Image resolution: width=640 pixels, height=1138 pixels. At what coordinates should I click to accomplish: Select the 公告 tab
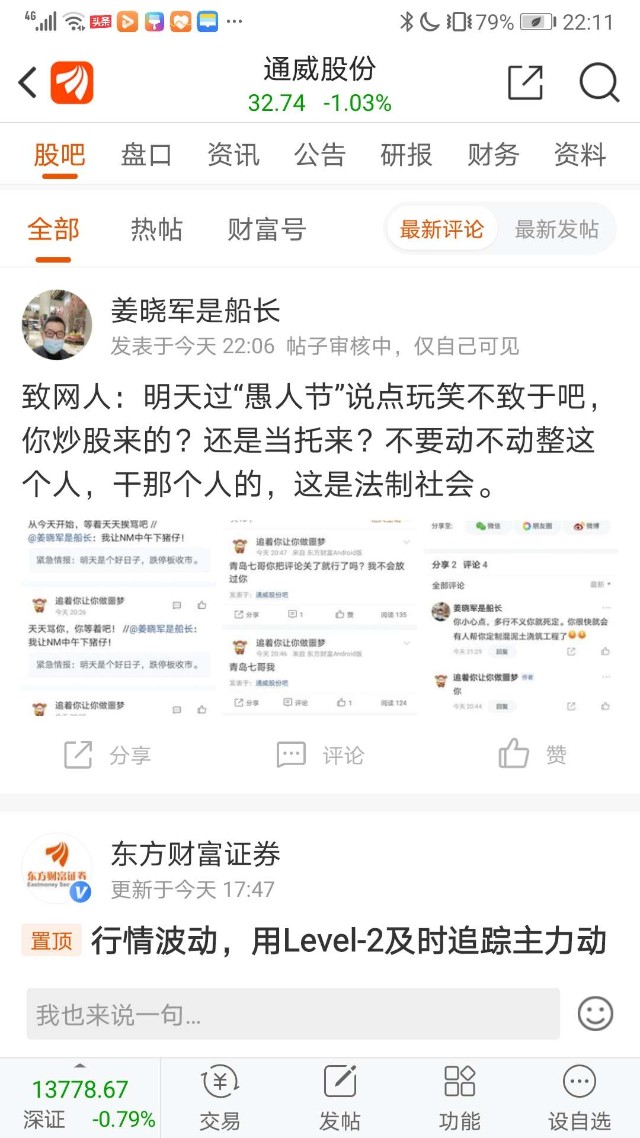click(x=319, y=155)
